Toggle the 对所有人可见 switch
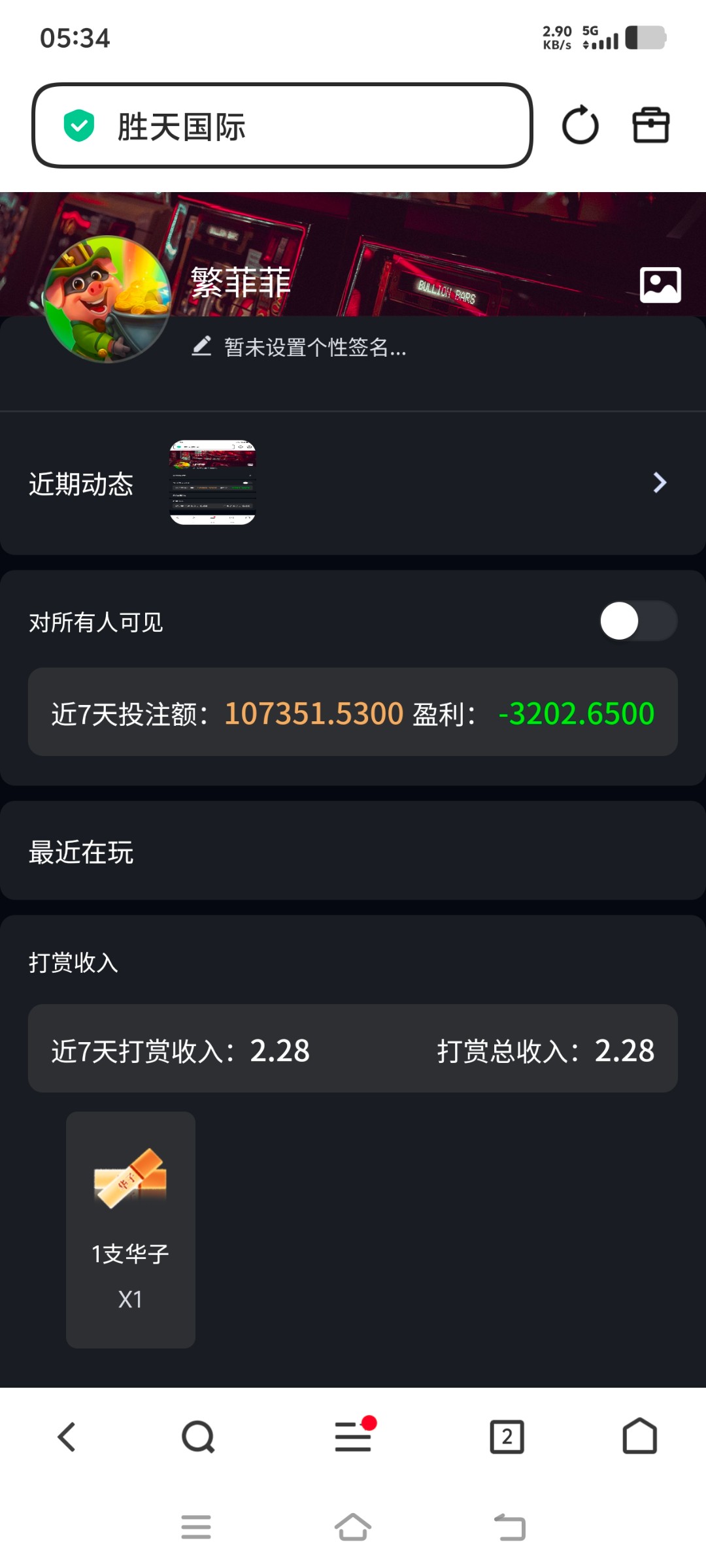This screenshot has width=706, height=1568. point(638,621)
